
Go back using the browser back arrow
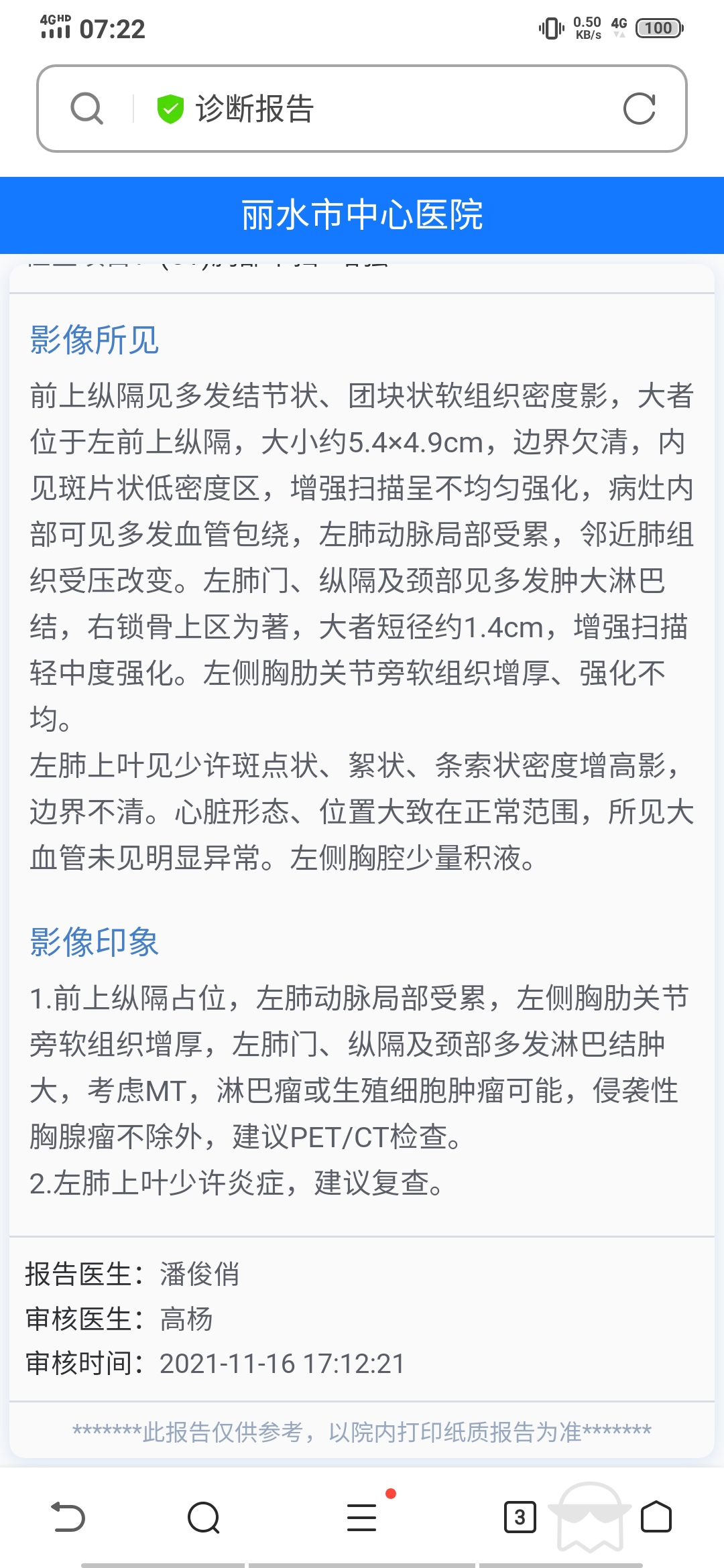(68, 1517)
